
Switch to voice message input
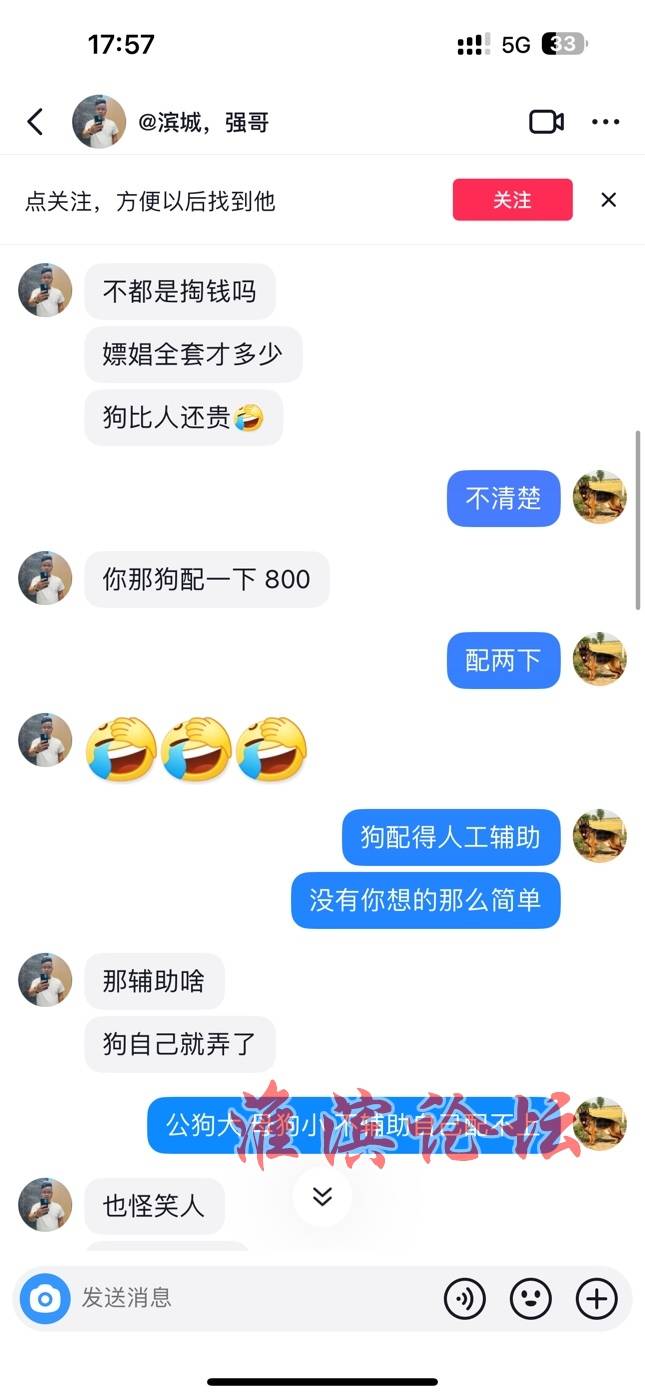(x=464, y=1298)
